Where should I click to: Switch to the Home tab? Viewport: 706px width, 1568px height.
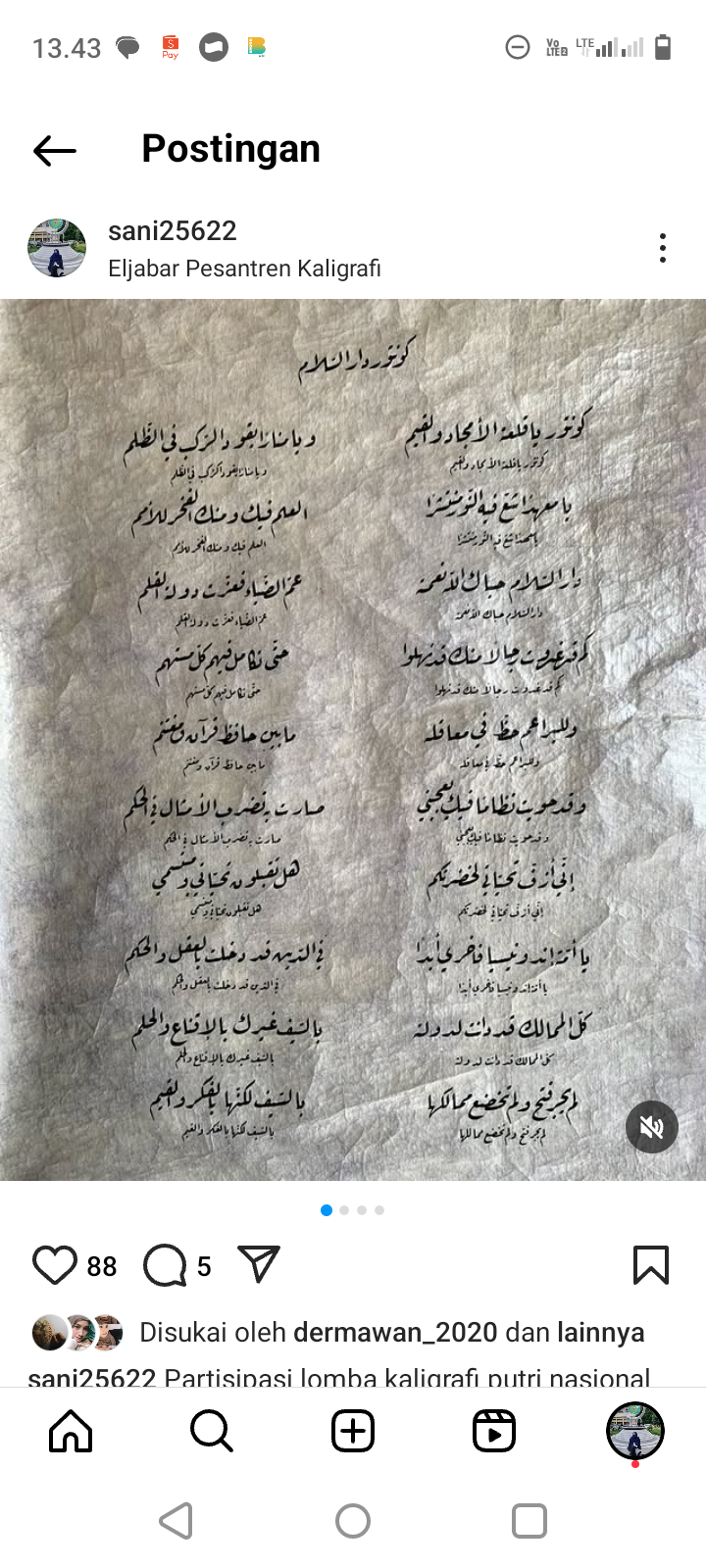[71, 1432]
